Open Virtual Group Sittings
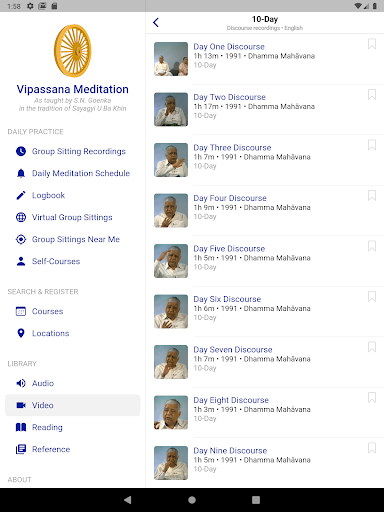 click(73, 217)
